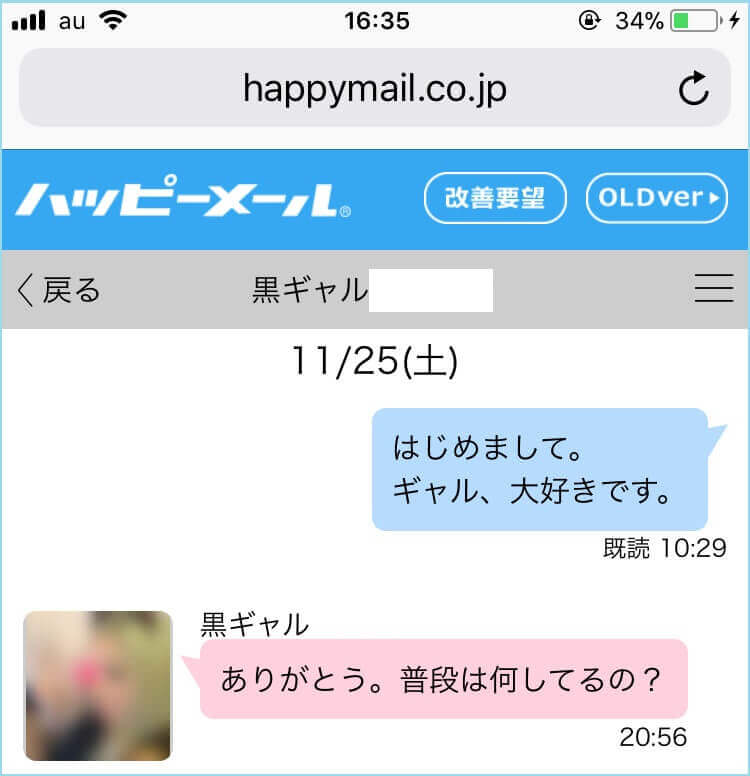The image size is (750, 776).
Task: Tap the page reload icon in the address bar
Action: 694,88
